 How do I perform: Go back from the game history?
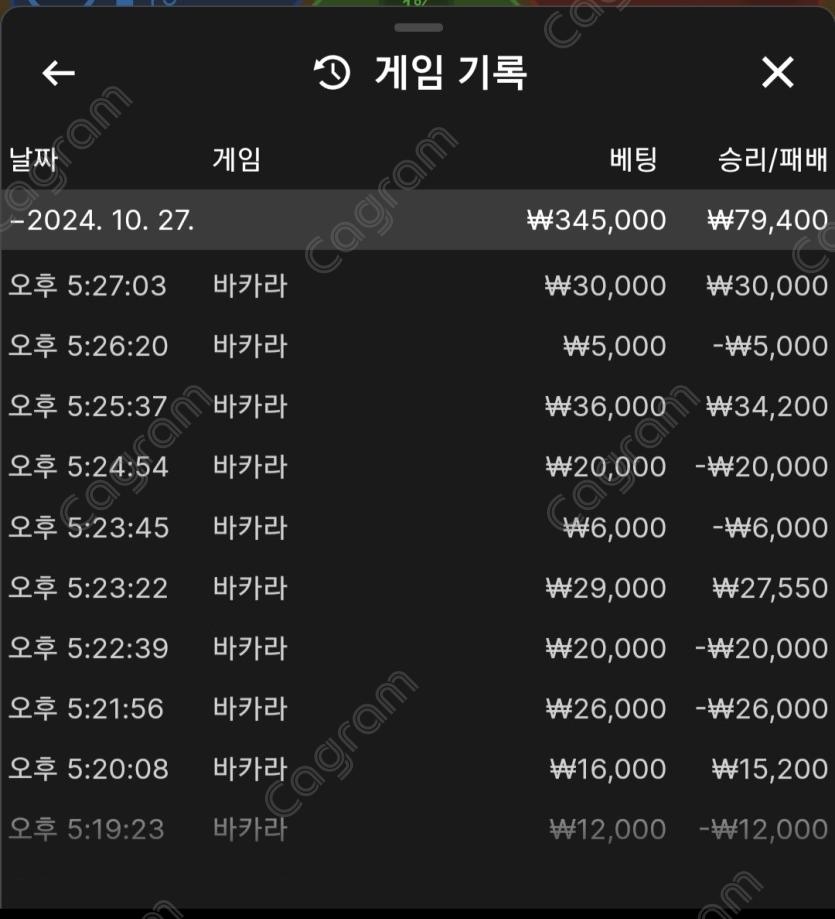pos(59,73)
